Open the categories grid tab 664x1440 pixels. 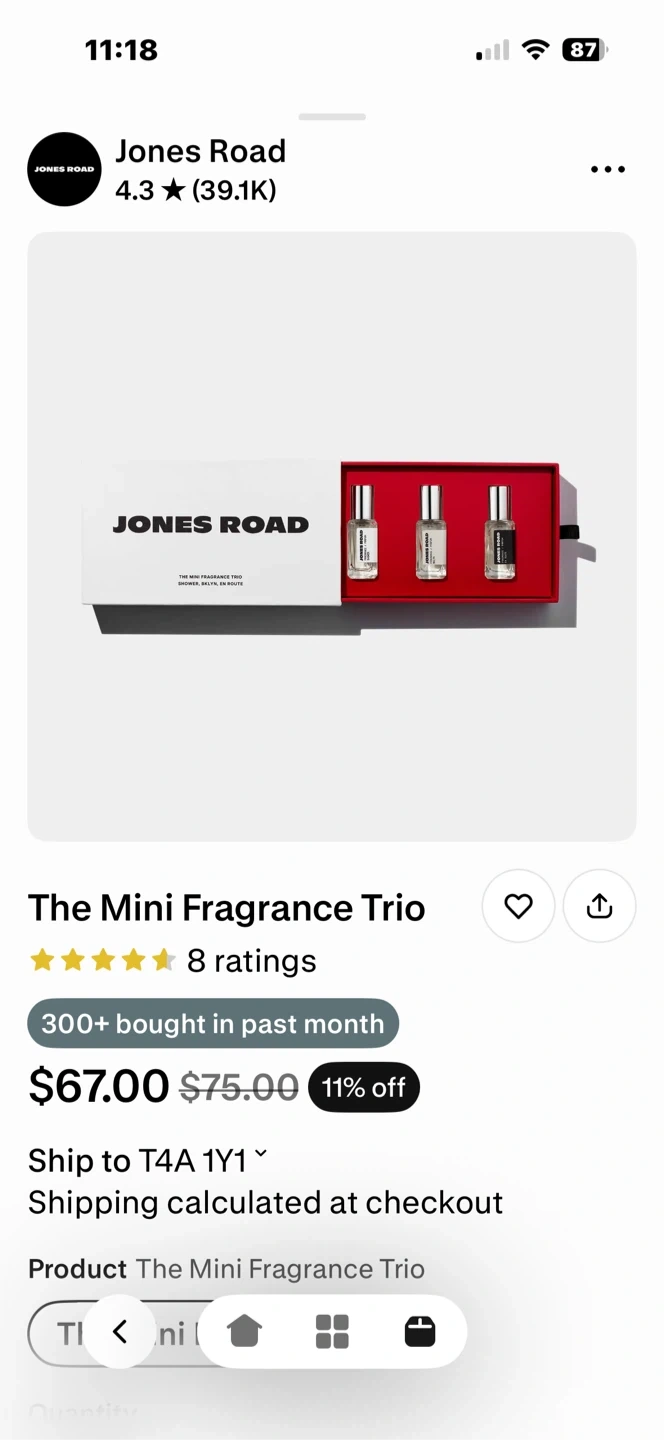tap(332, 1331)
